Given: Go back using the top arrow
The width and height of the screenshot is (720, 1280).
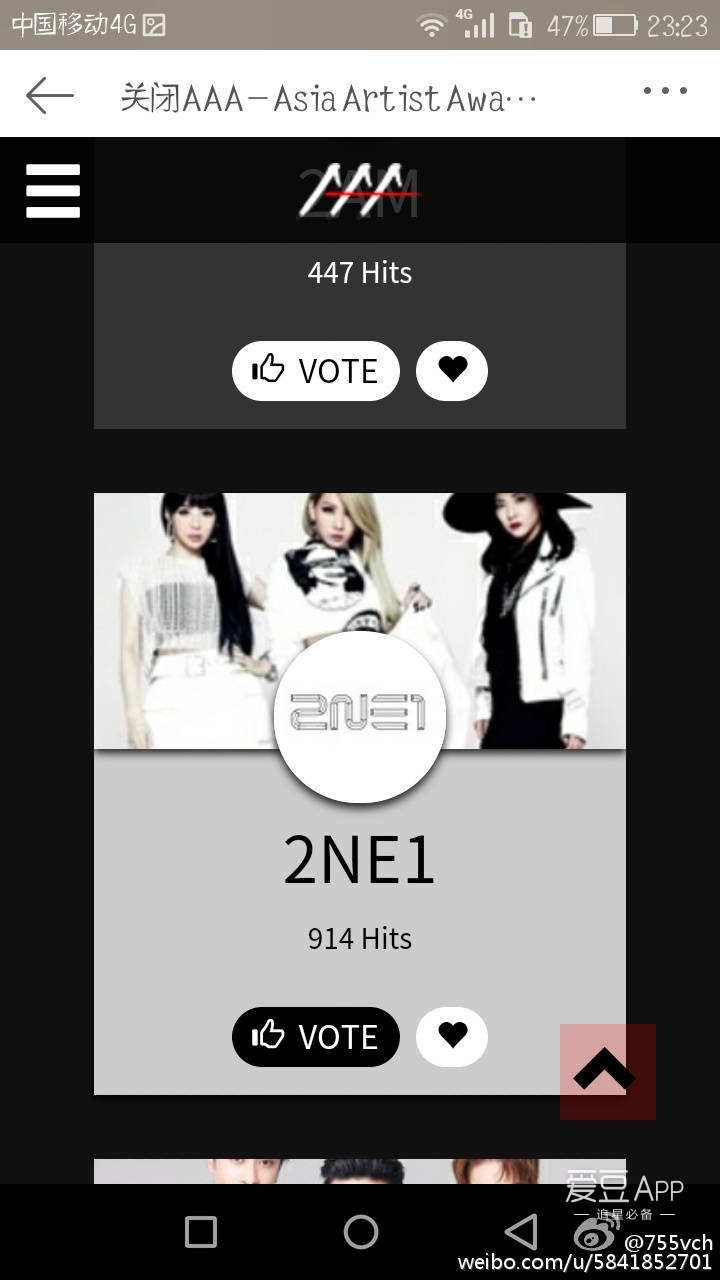Looking at the screenshot, I should [x=50, y=95].
